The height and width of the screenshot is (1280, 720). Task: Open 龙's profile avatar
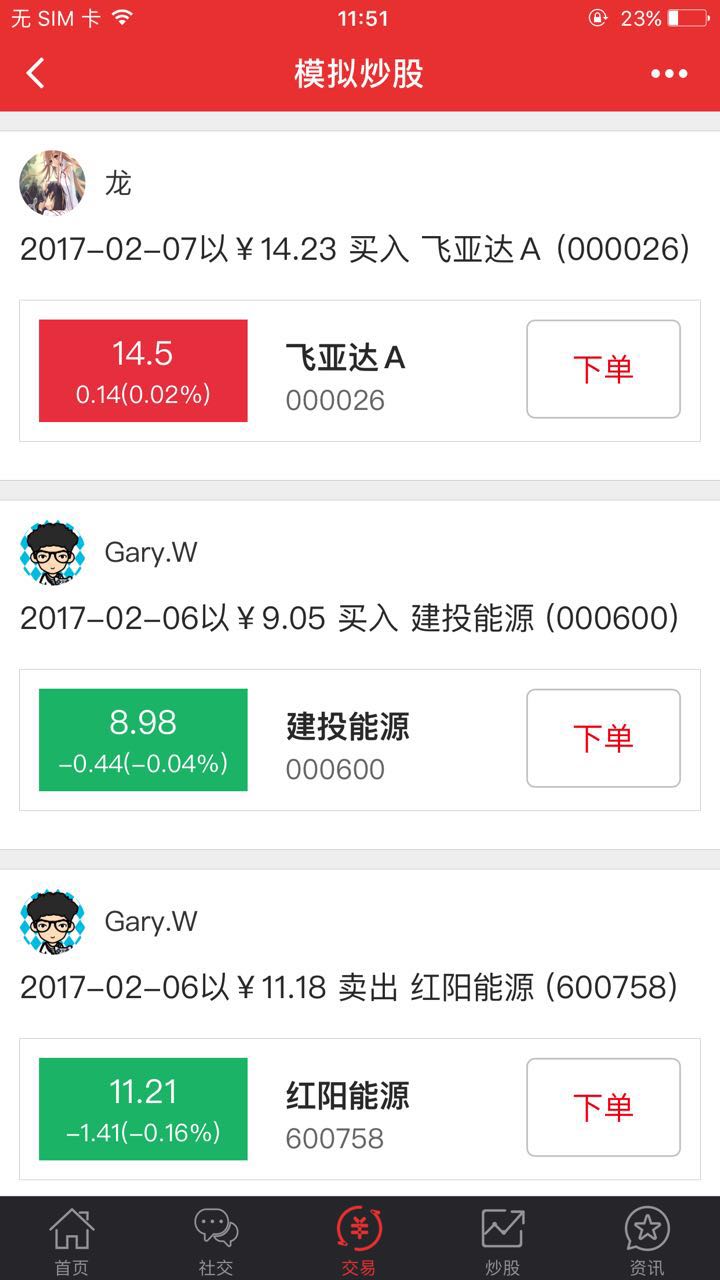pos(52,183)
